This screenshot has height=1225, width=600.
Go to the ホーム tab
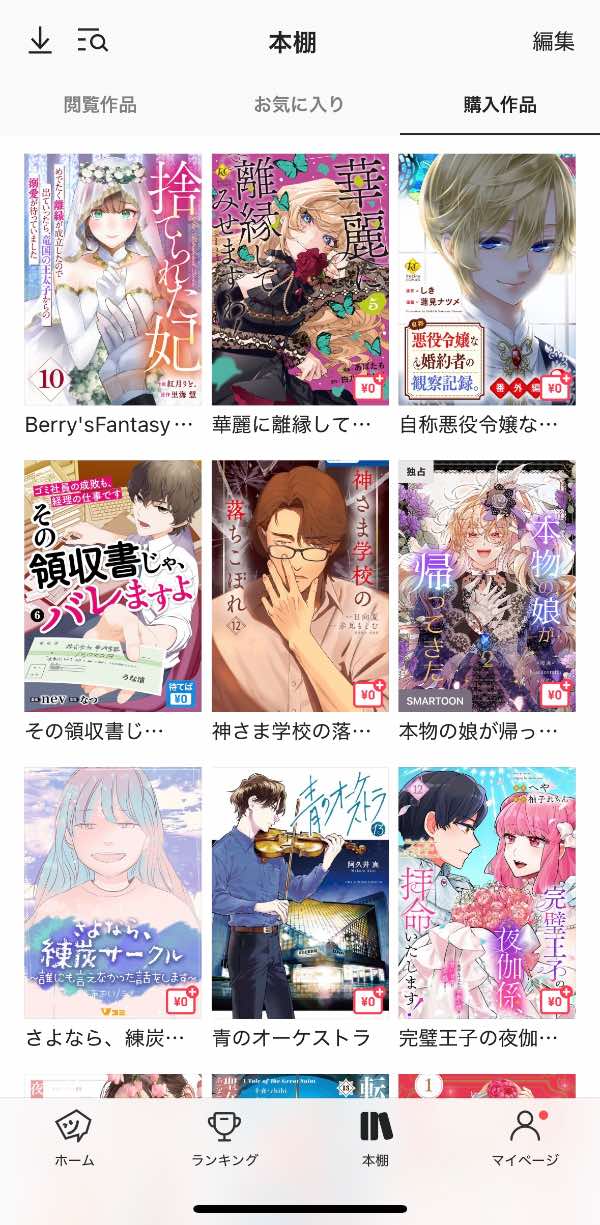click(74, 1138)
